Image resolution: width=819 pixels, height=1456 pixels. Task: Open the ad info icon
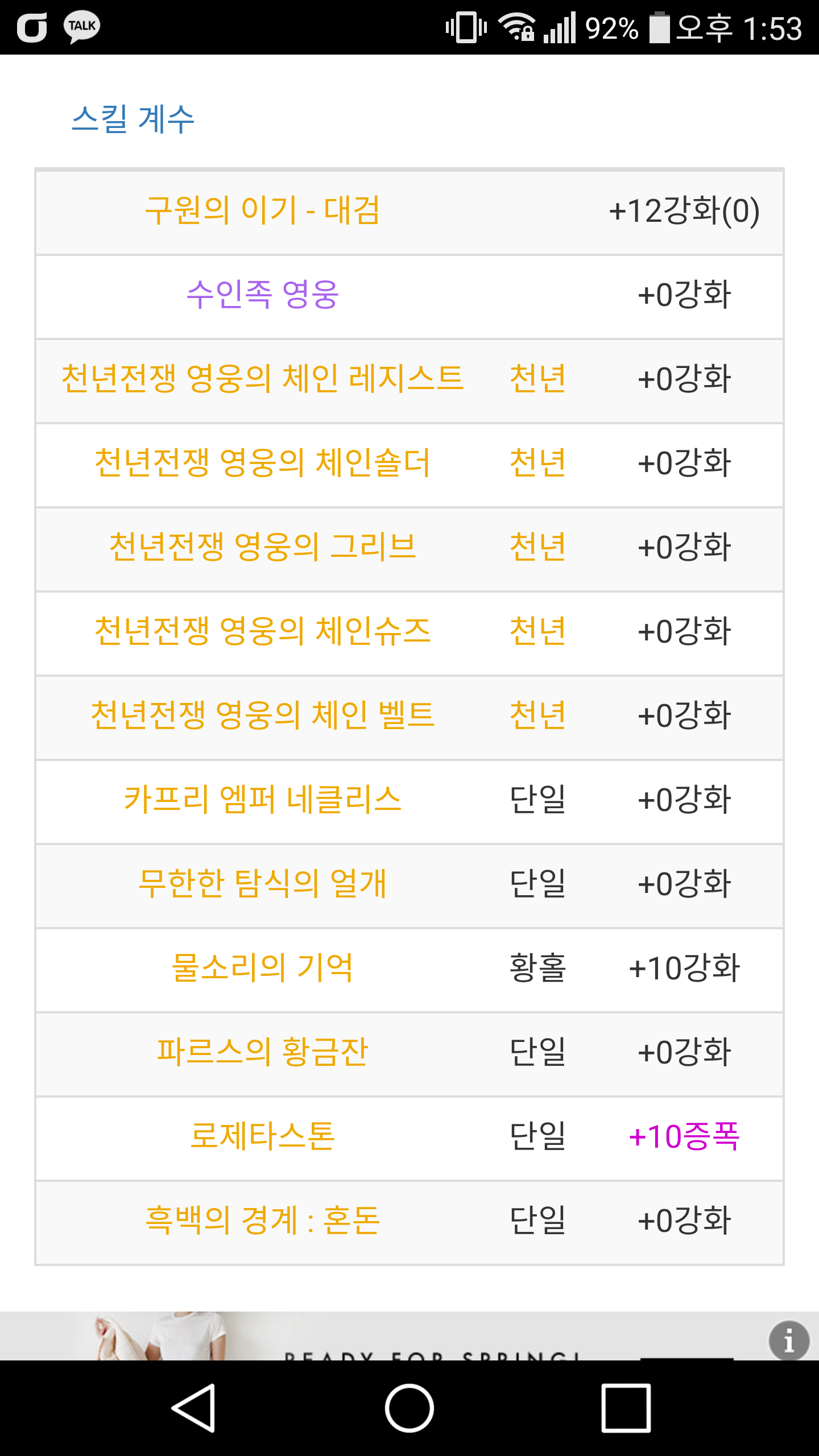click(789, 1341)
